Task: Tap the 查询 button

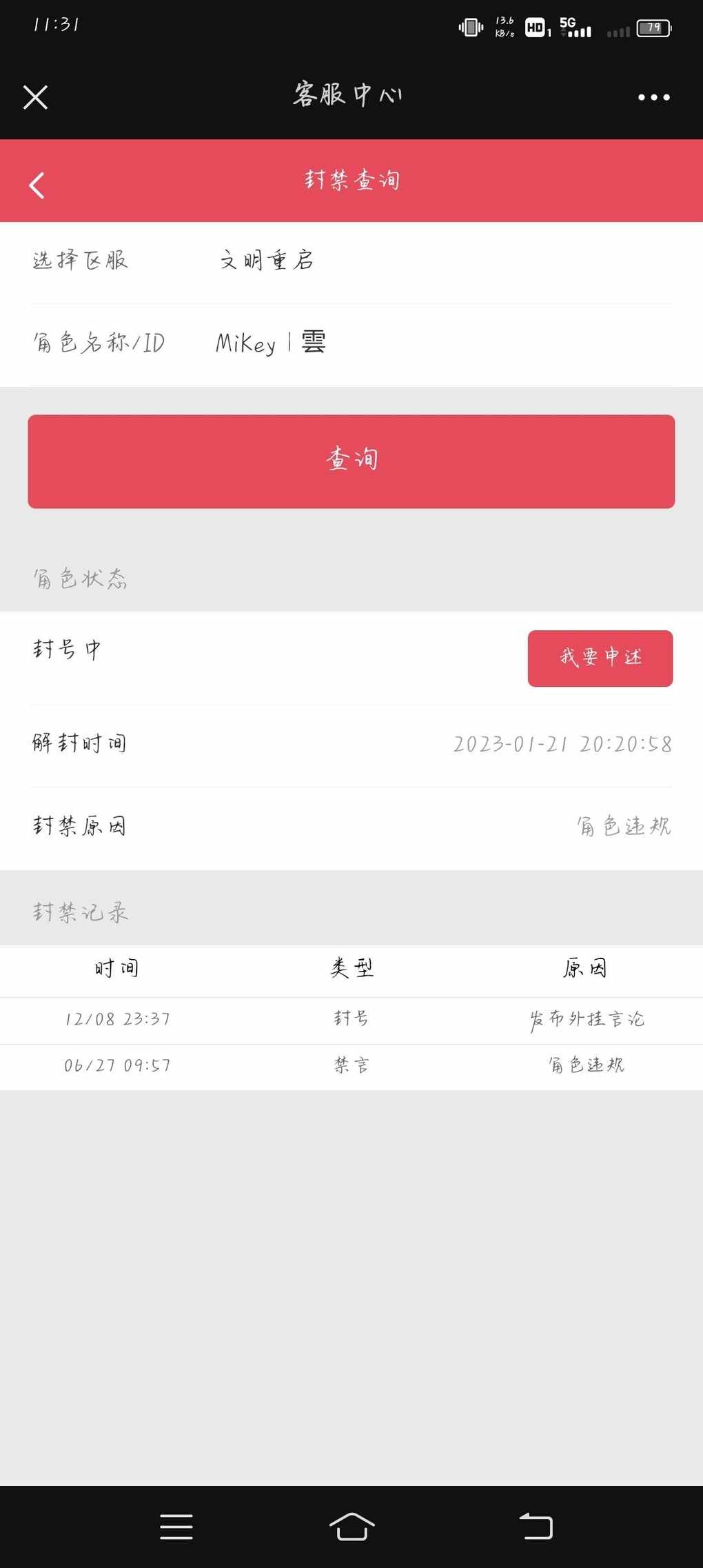Action: click(x=351, y=461)
